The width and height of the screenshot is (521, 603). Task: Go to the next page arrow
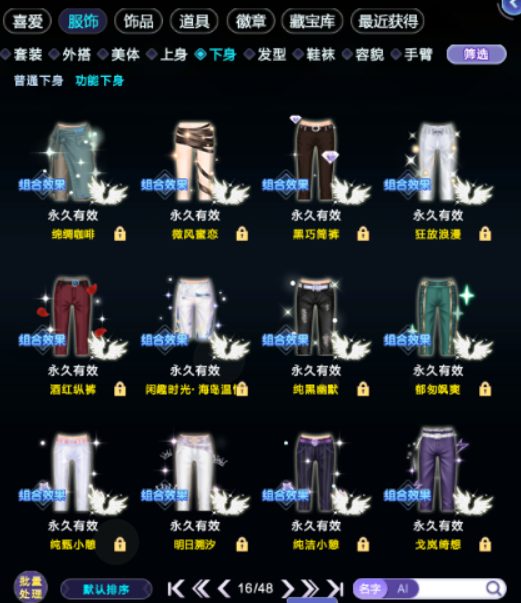coord(288,588)
